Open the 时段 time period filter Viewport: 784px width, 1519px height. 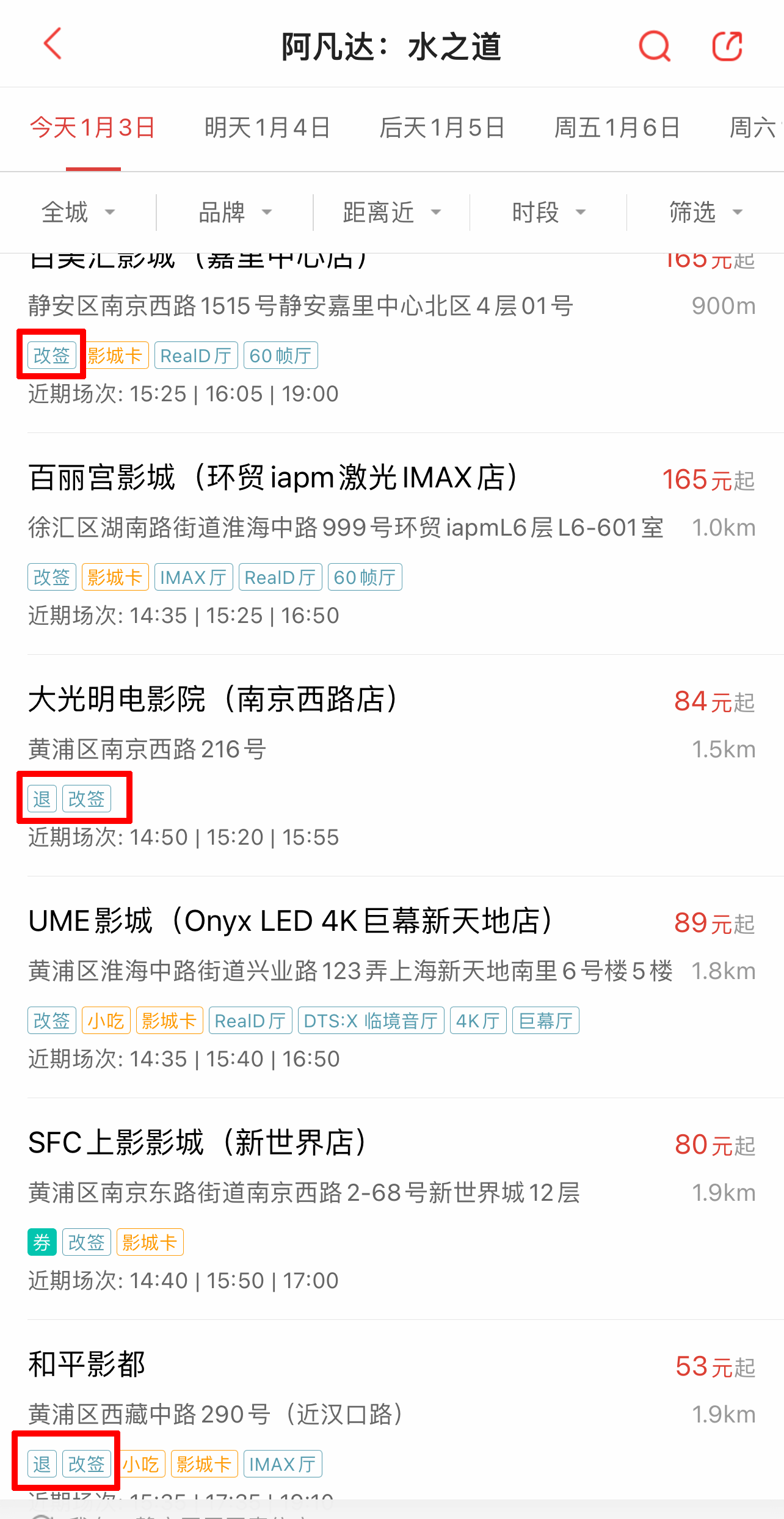click(x=549, y=213)
